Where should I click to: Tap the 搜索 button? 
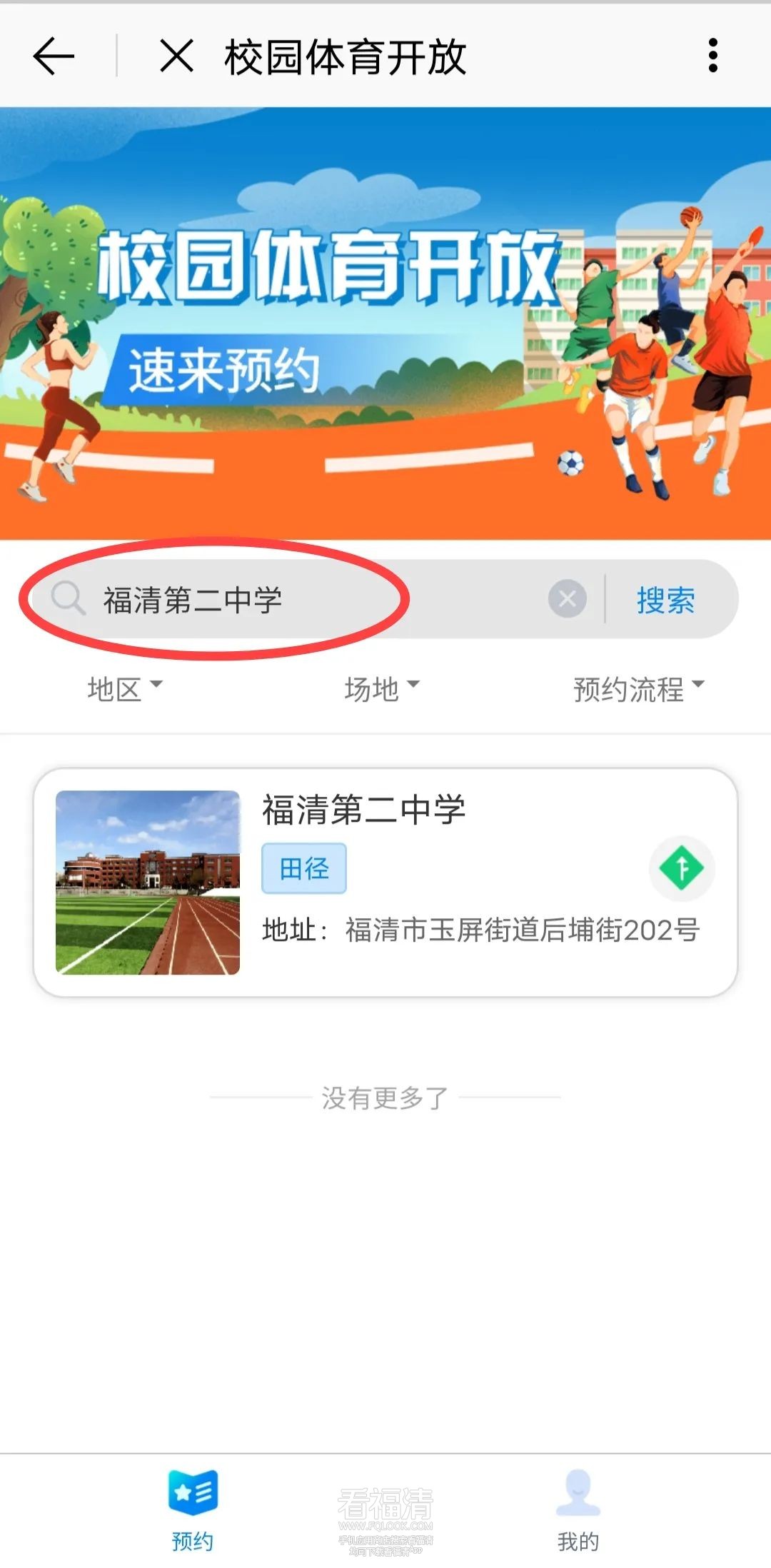pos(665,600)
